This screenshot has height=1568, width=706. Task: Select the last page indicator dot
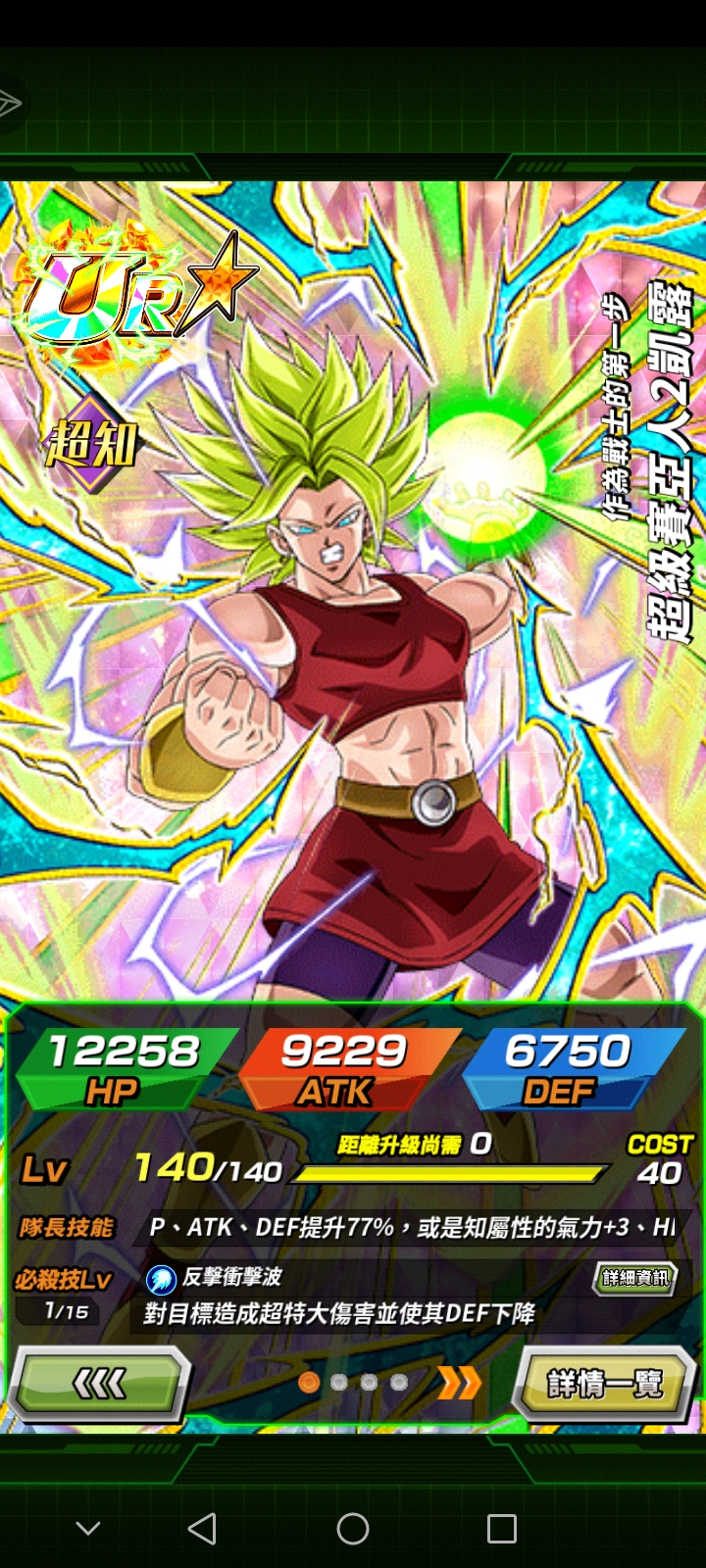coord(399,1383)
